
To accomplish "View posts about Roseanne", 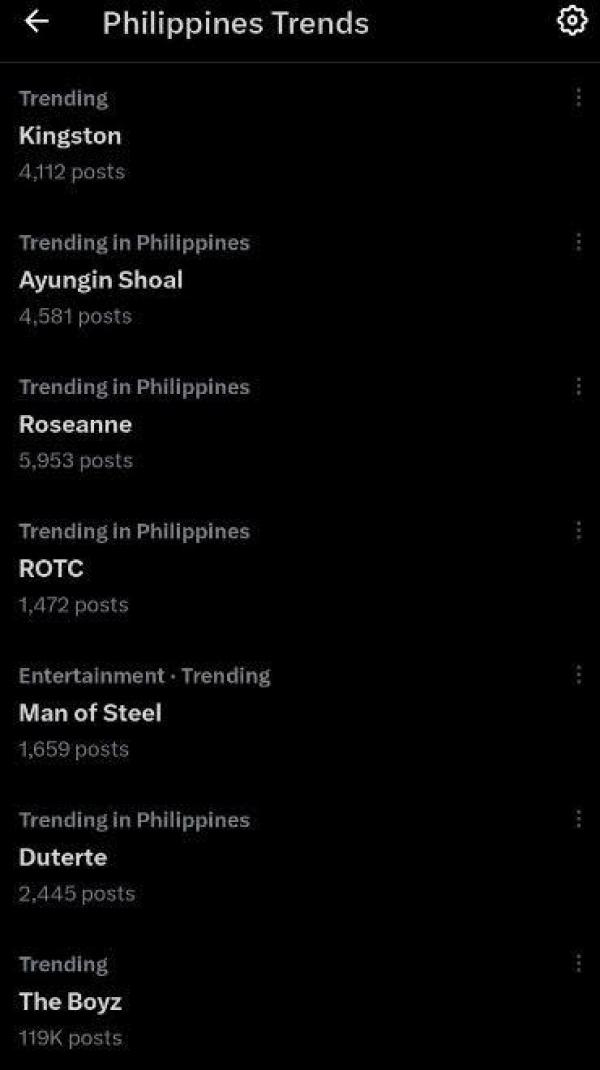I will (75, 424).
